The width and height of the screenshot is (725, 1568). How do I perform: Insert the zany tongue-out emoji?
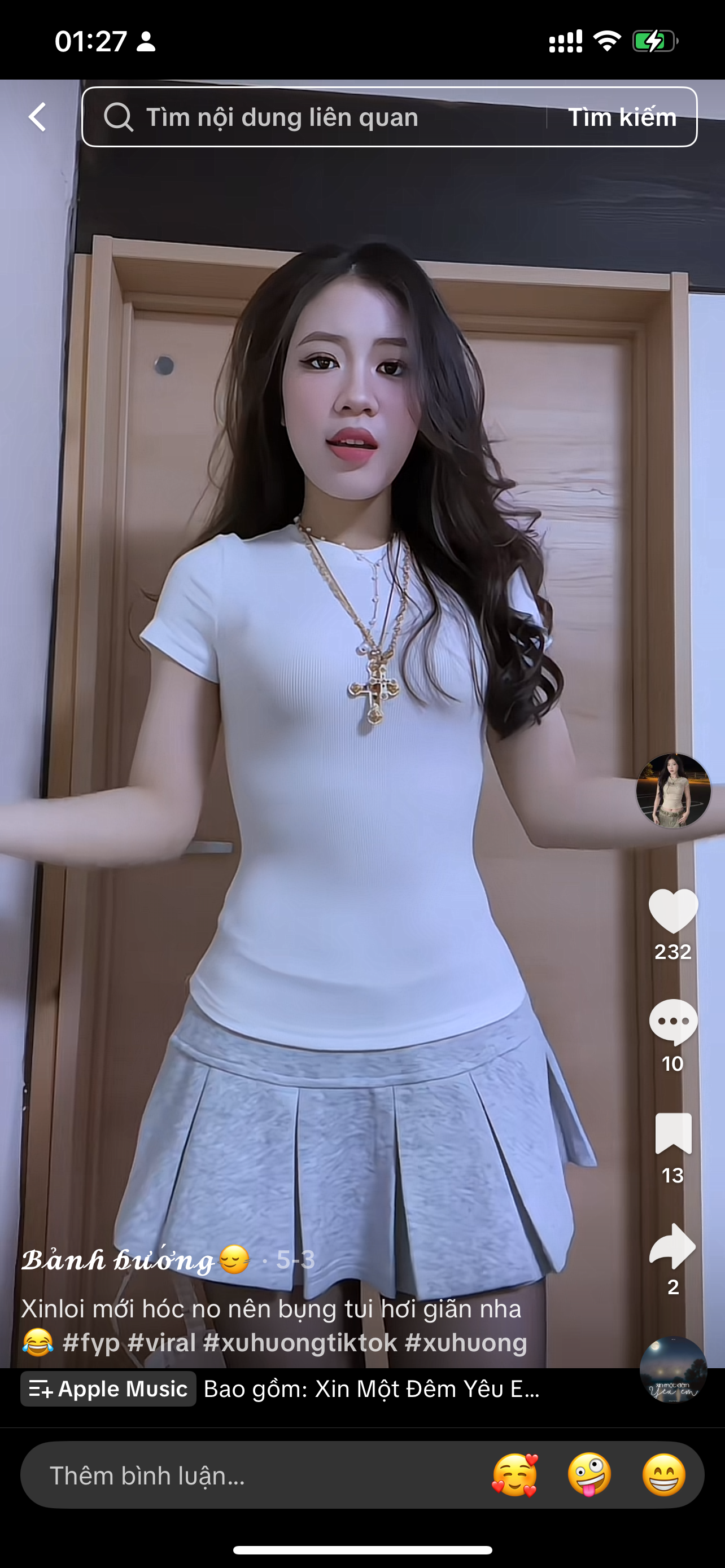point(589,1475)
